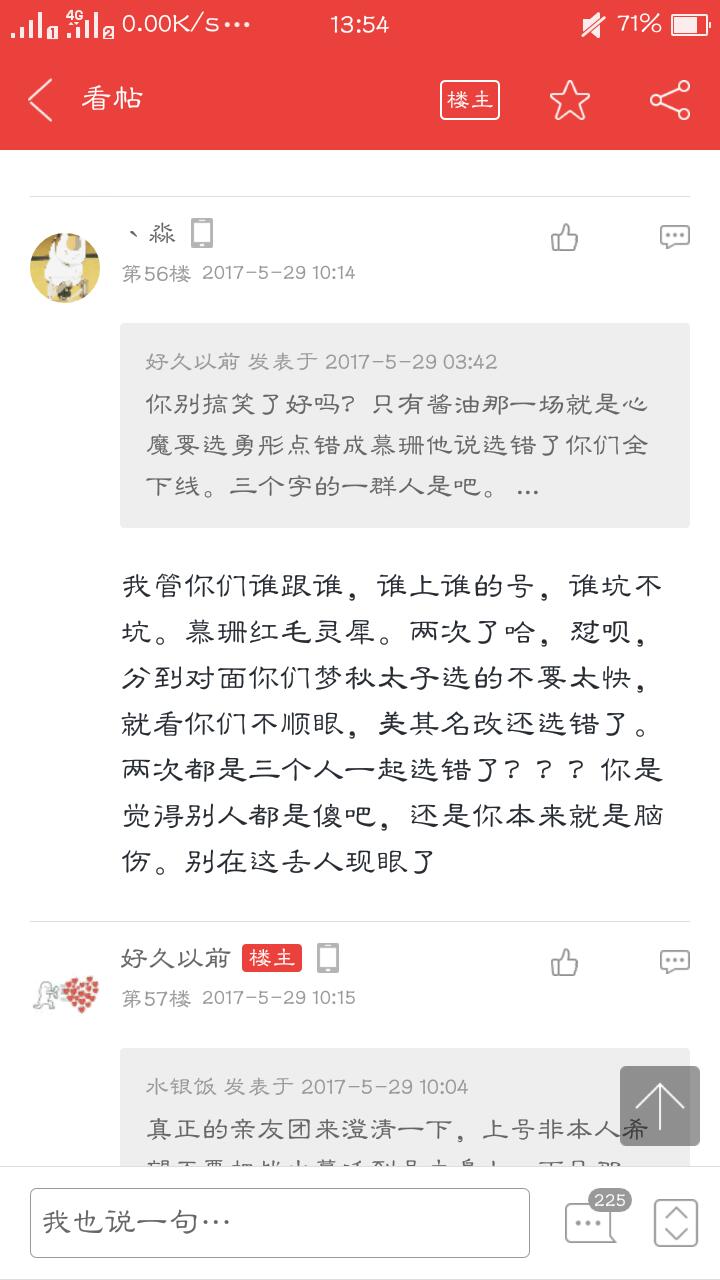The height and width of the screenshot is (1280, 720).
Task: Show only 楼主 posts in the top bar
Action: (470, 100)
